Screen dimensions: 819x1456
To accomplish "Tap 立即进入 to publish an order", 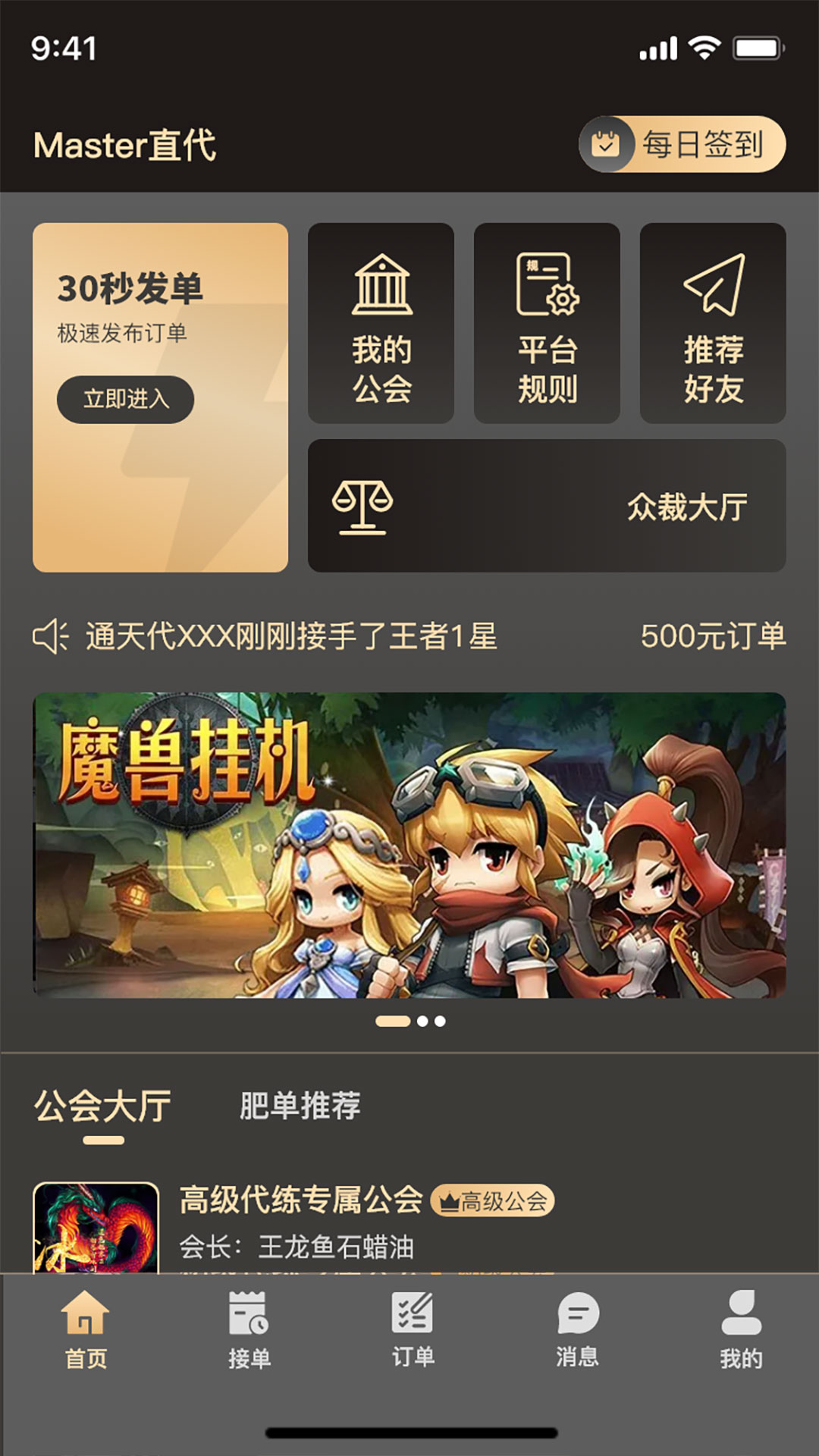I will 125,399.
